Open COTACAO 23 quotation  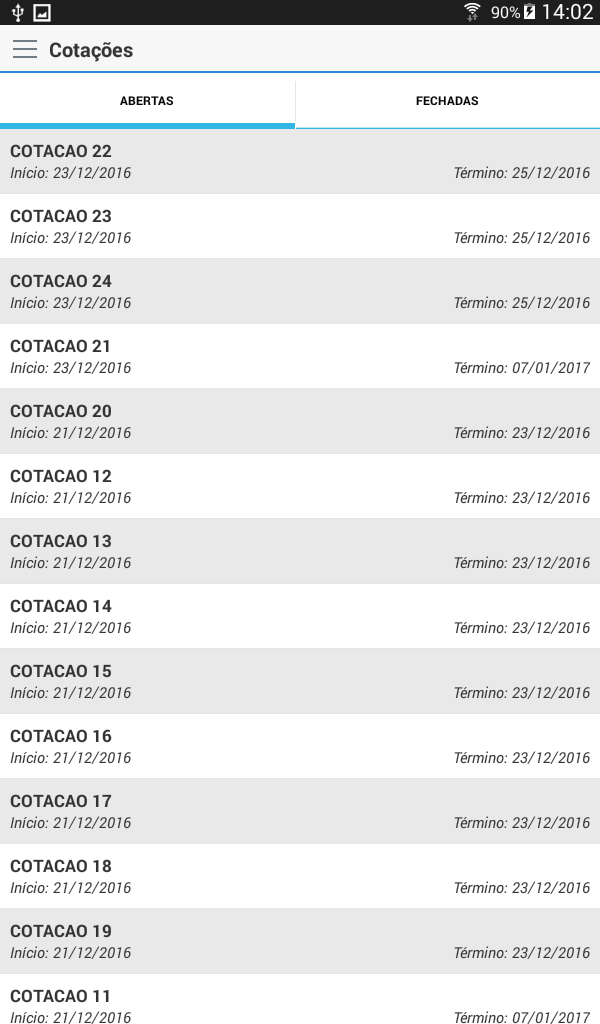click(300, 227)
